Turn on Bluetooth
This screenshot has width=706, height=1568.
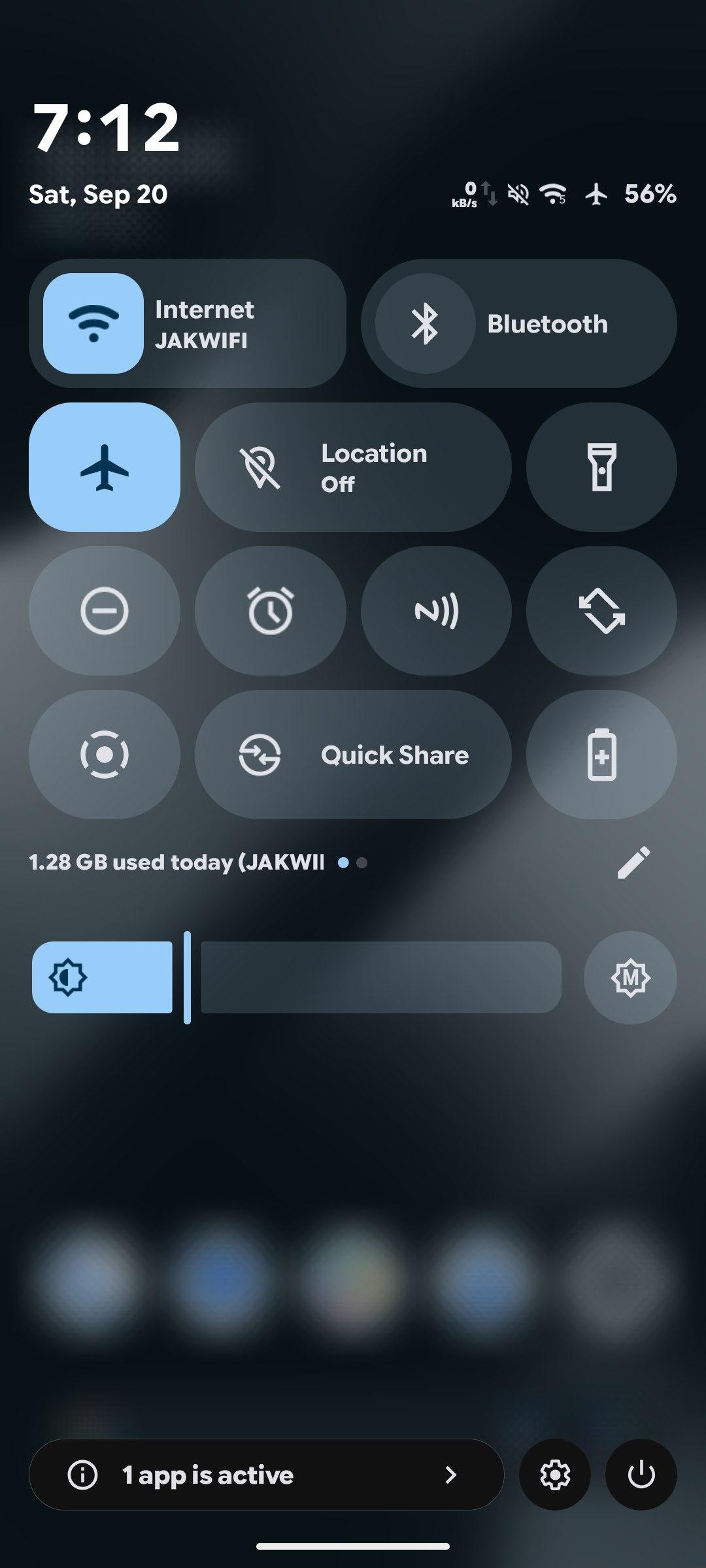[519, 323]
